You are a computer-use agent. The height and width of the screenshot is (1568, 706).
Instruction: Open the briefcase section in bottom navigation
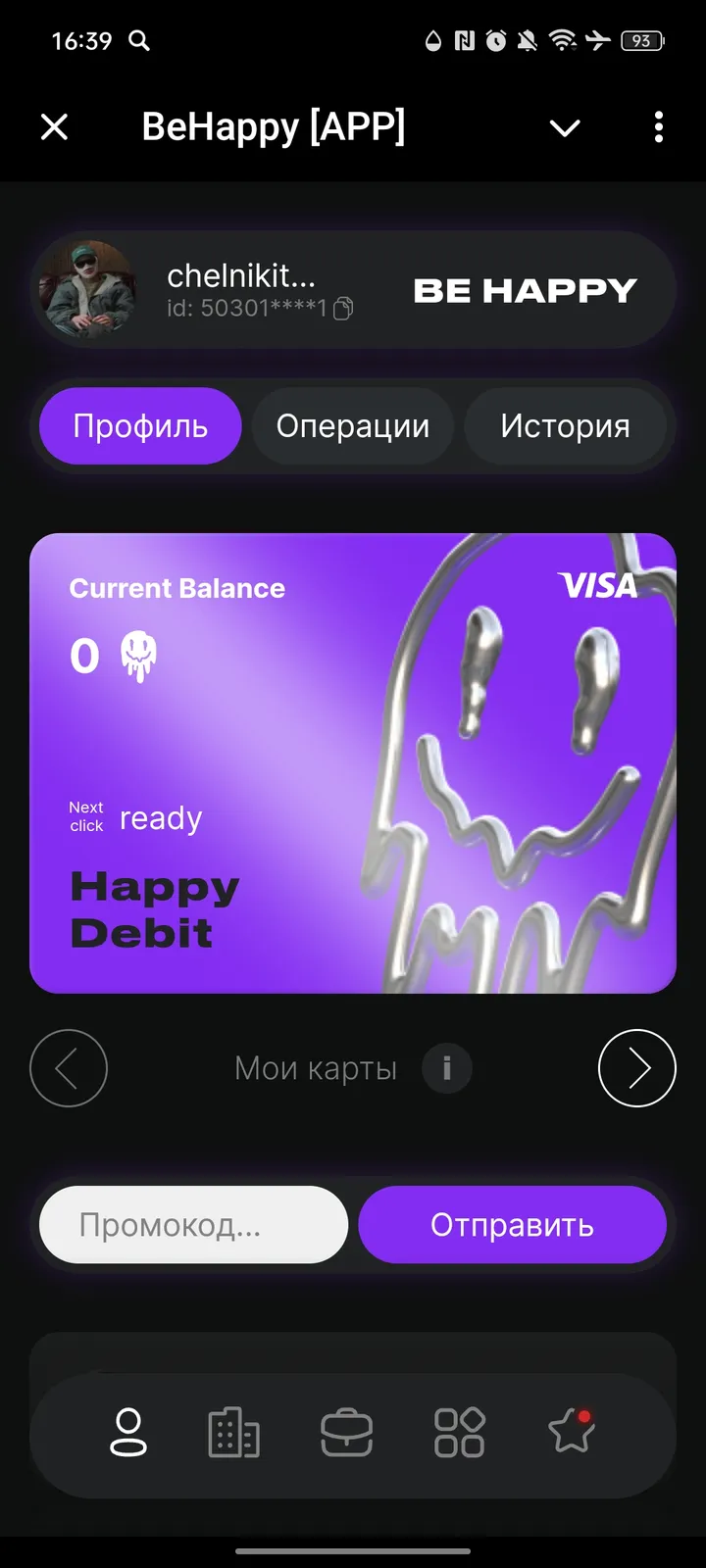click(347, 1432)
